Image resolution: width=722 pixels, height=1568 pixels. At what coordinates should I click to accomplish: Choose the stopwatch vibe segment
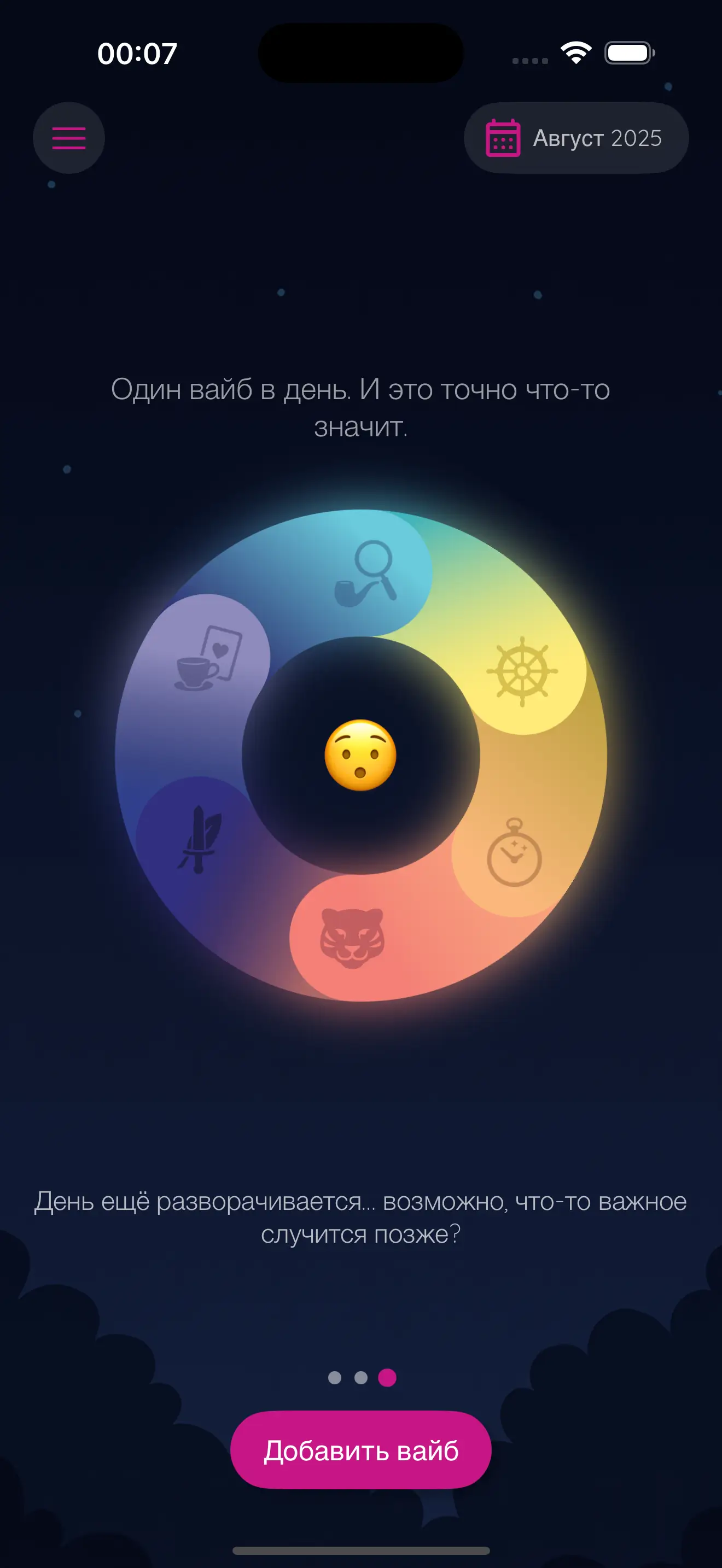[514, 852]
